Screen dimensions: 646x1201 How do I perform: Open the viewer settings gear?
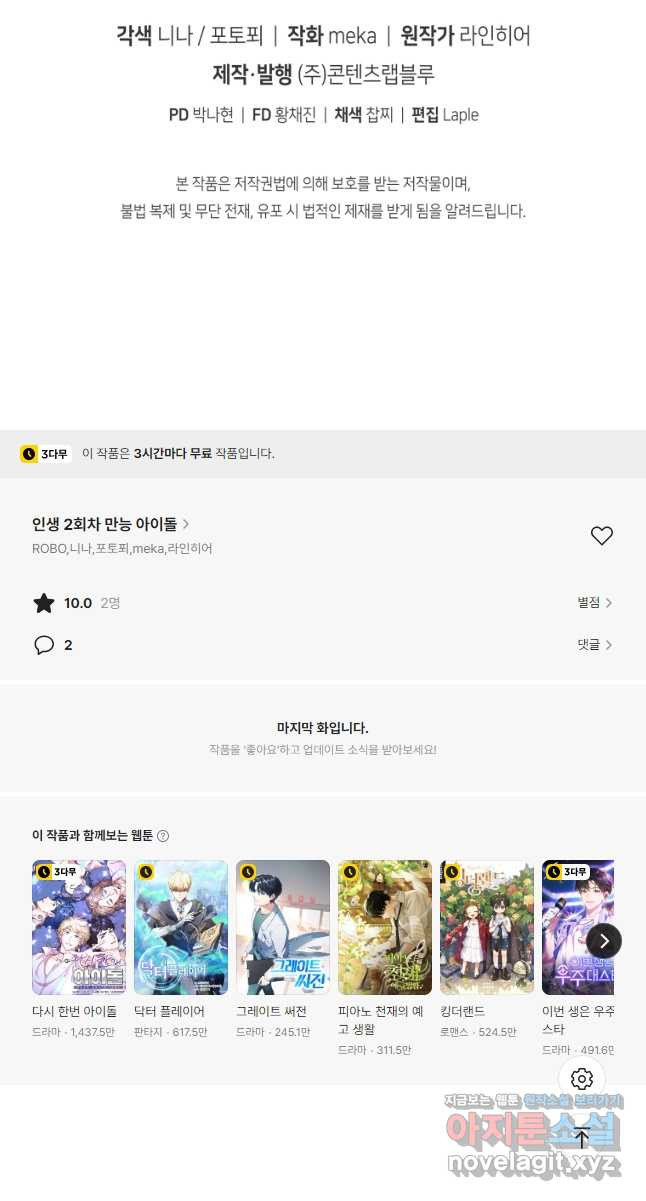click(582, 1079)
